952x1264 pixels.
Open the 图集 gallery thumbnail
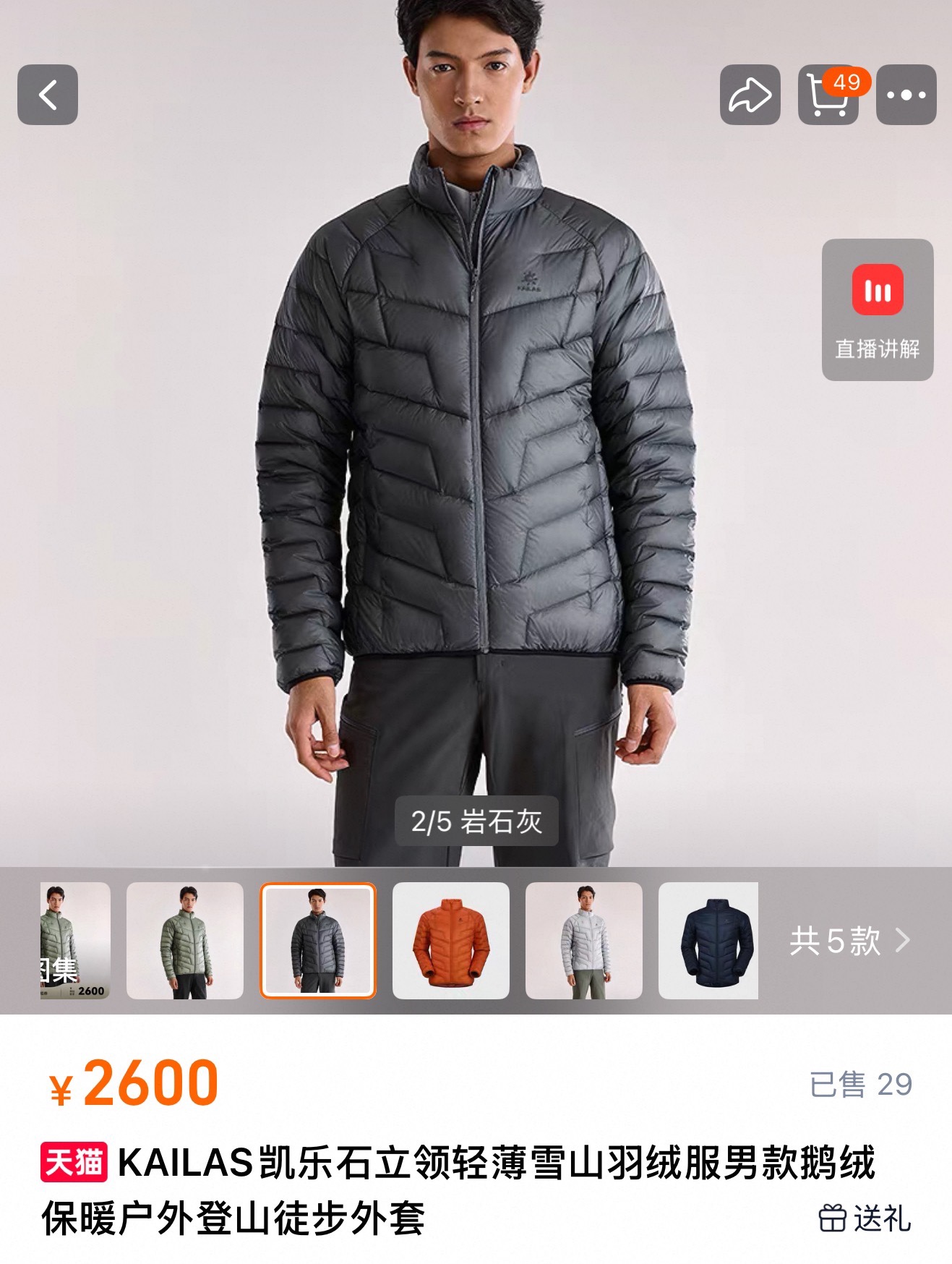75,940
